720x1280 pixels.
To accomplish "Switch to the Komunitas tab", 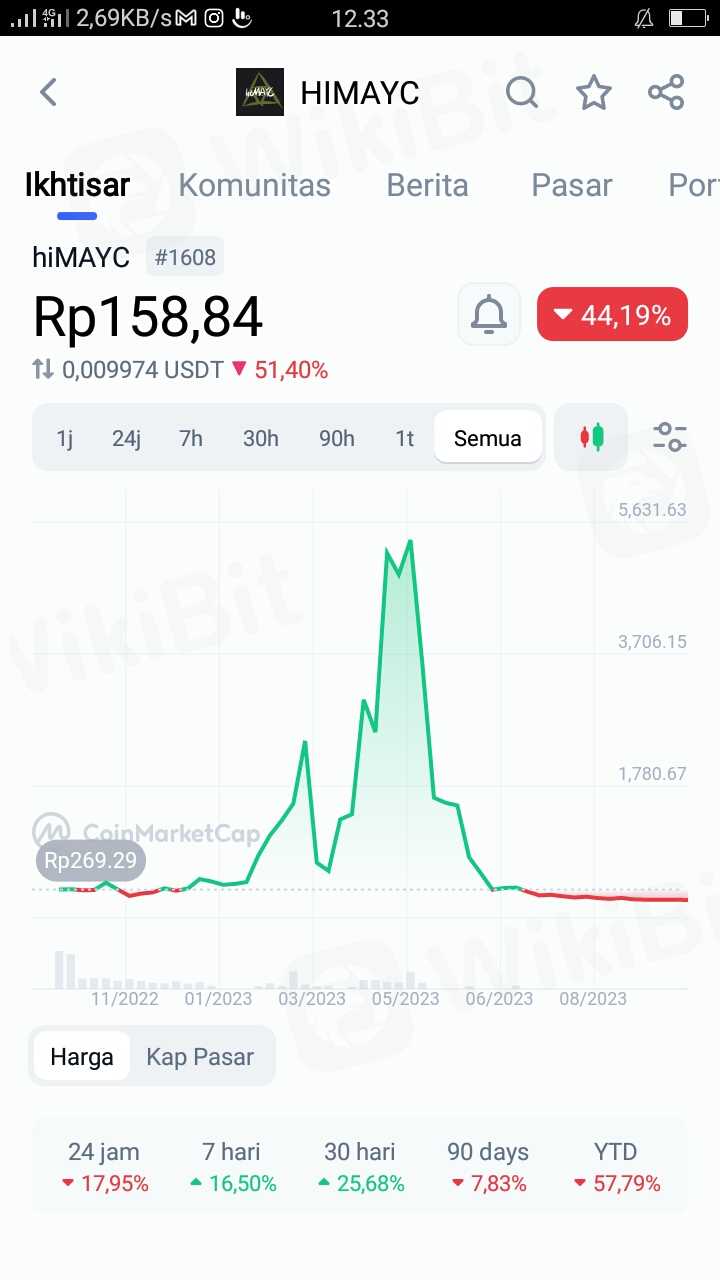I will pos(254,185).
